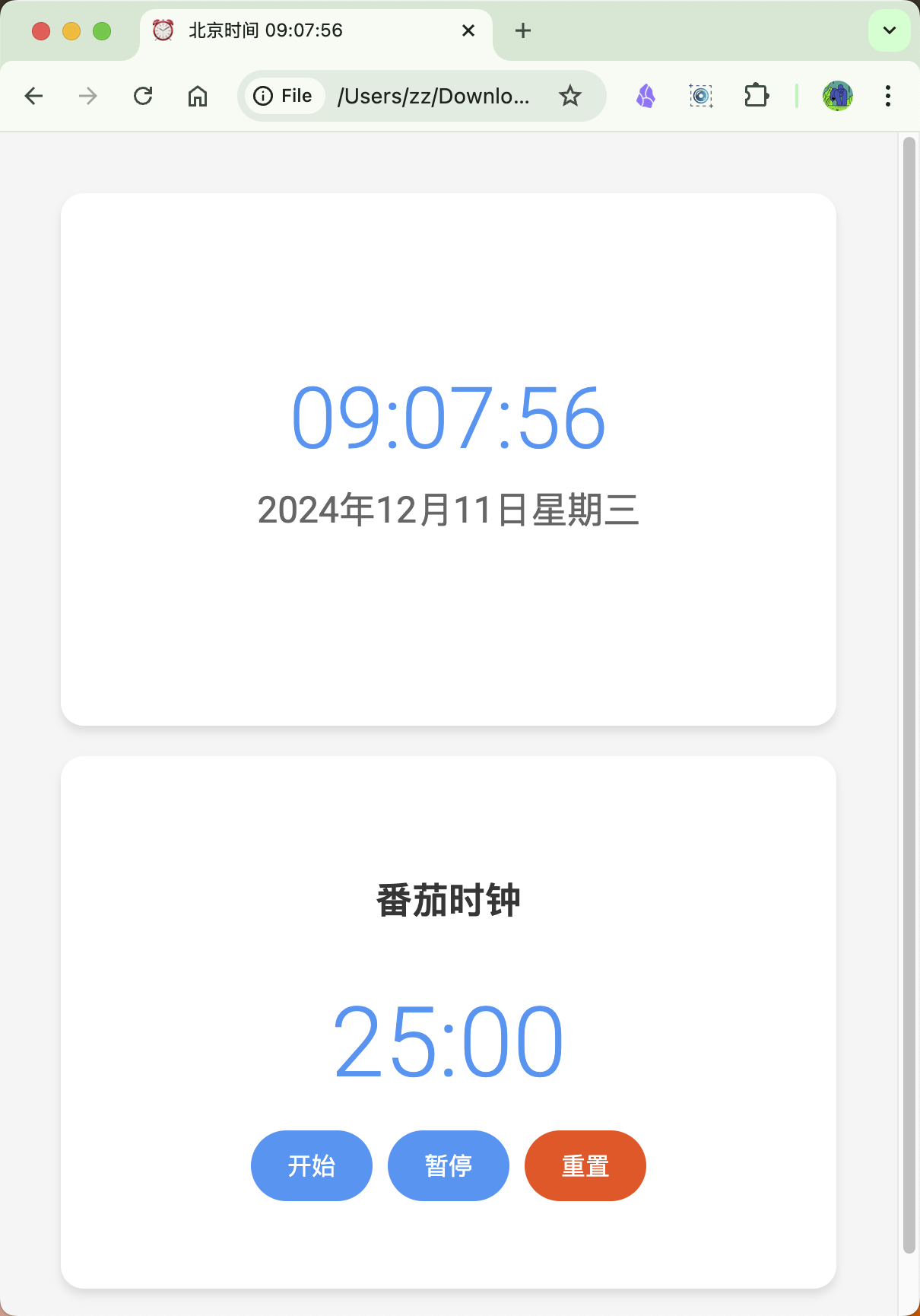Expand the tab search dropdown
Screen dimensions: 920x1316
pos(889,30)
